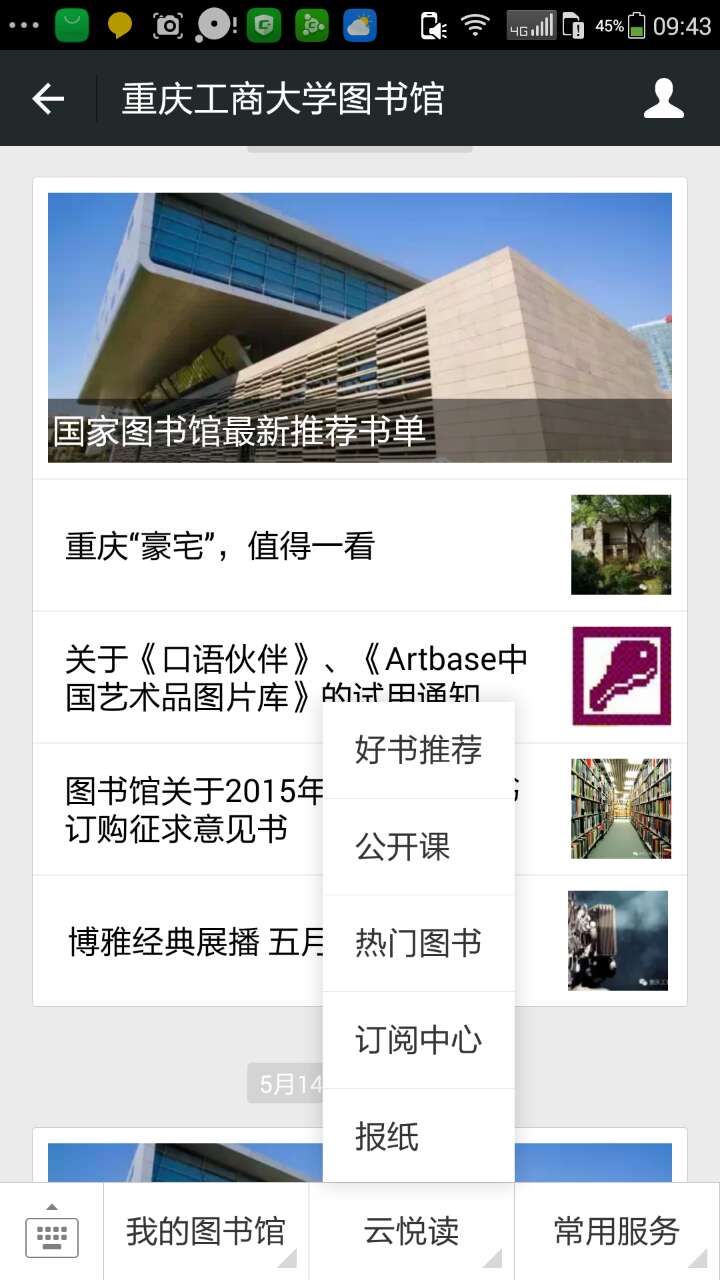Go back from the library account page
Image resolution: width=720 pixels, height=1280 pixels.
[48, 98]
